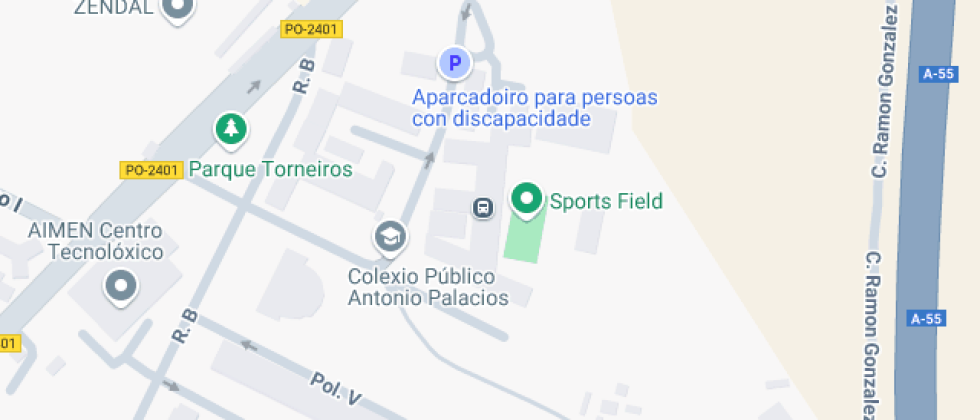Viewport: 980px width, 420px height.
Task: Open the Parque Torneiros park marker
Action: (x=232, y=129)
